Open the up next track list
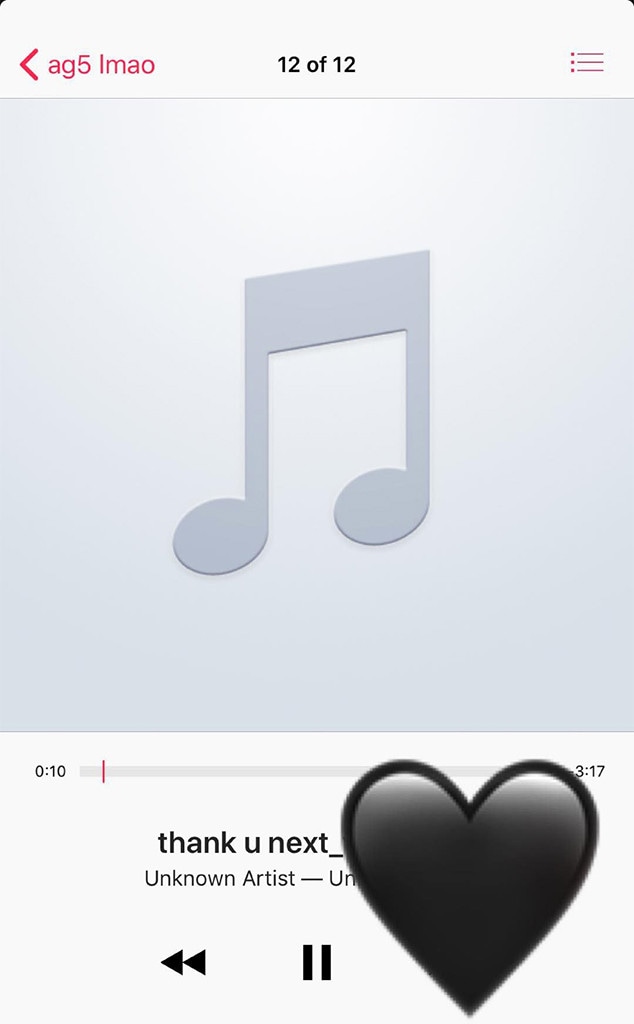The width and height of the screenshot is (634, 1024). pyautogui.click(x=587, y=63)
